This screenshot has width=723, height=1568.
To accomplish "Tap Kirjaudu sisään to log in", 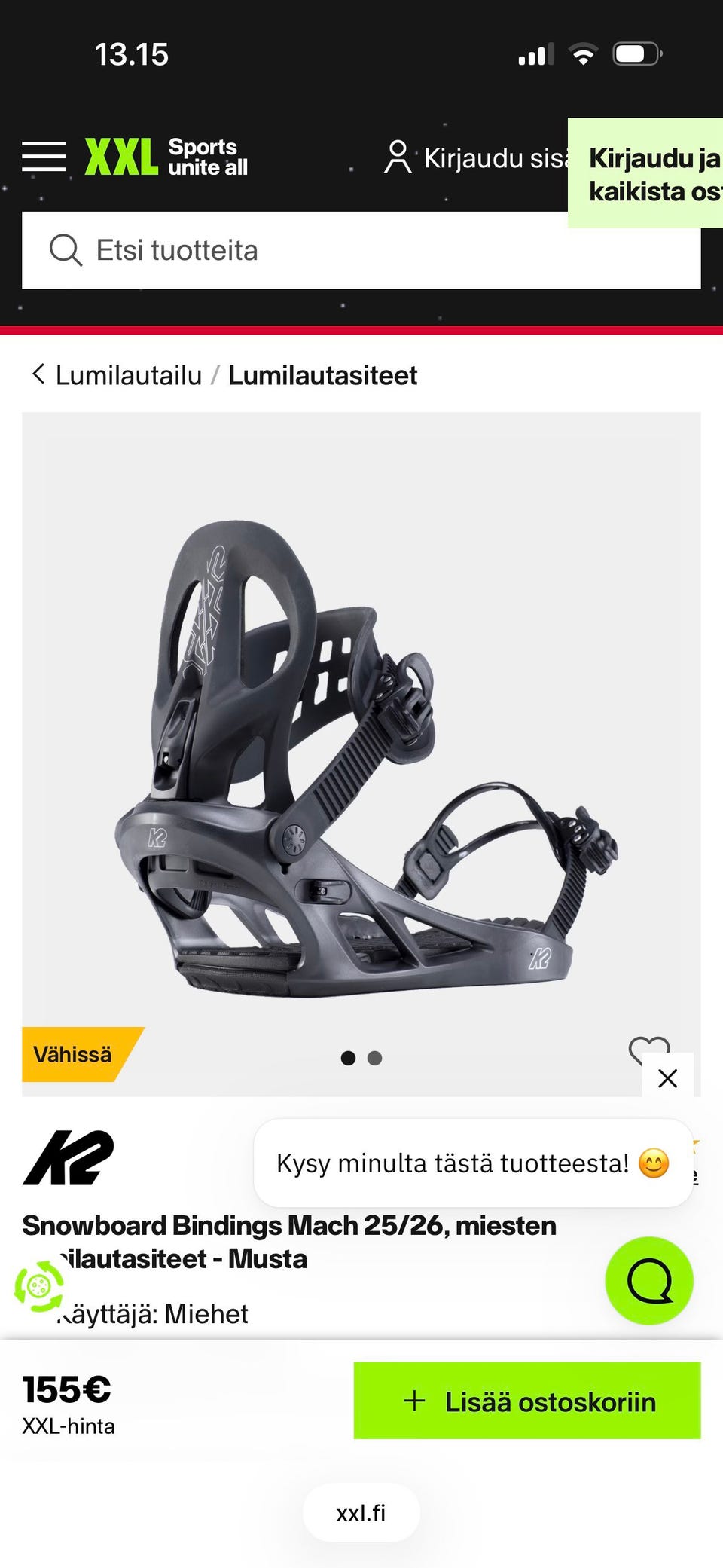I will click(474, 157).
